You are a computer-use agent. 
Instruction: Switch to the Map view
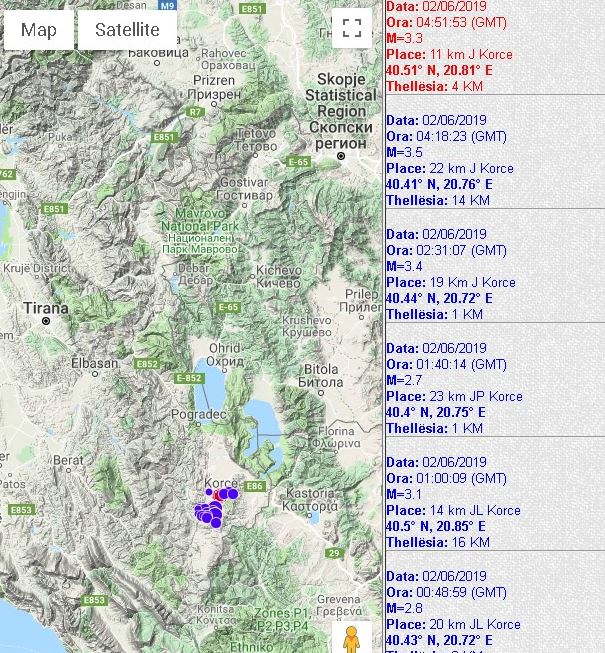(x=39, y=30)
